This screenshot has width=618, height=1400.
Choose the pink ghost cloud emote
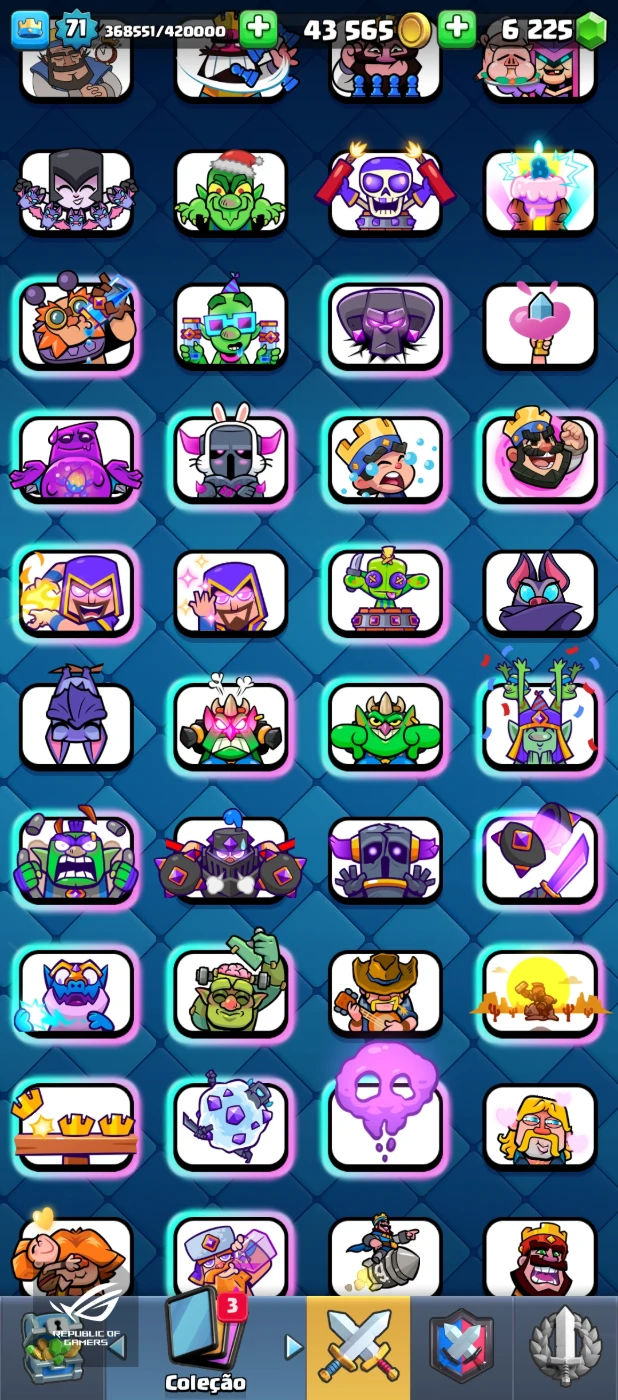(385, 1110)
